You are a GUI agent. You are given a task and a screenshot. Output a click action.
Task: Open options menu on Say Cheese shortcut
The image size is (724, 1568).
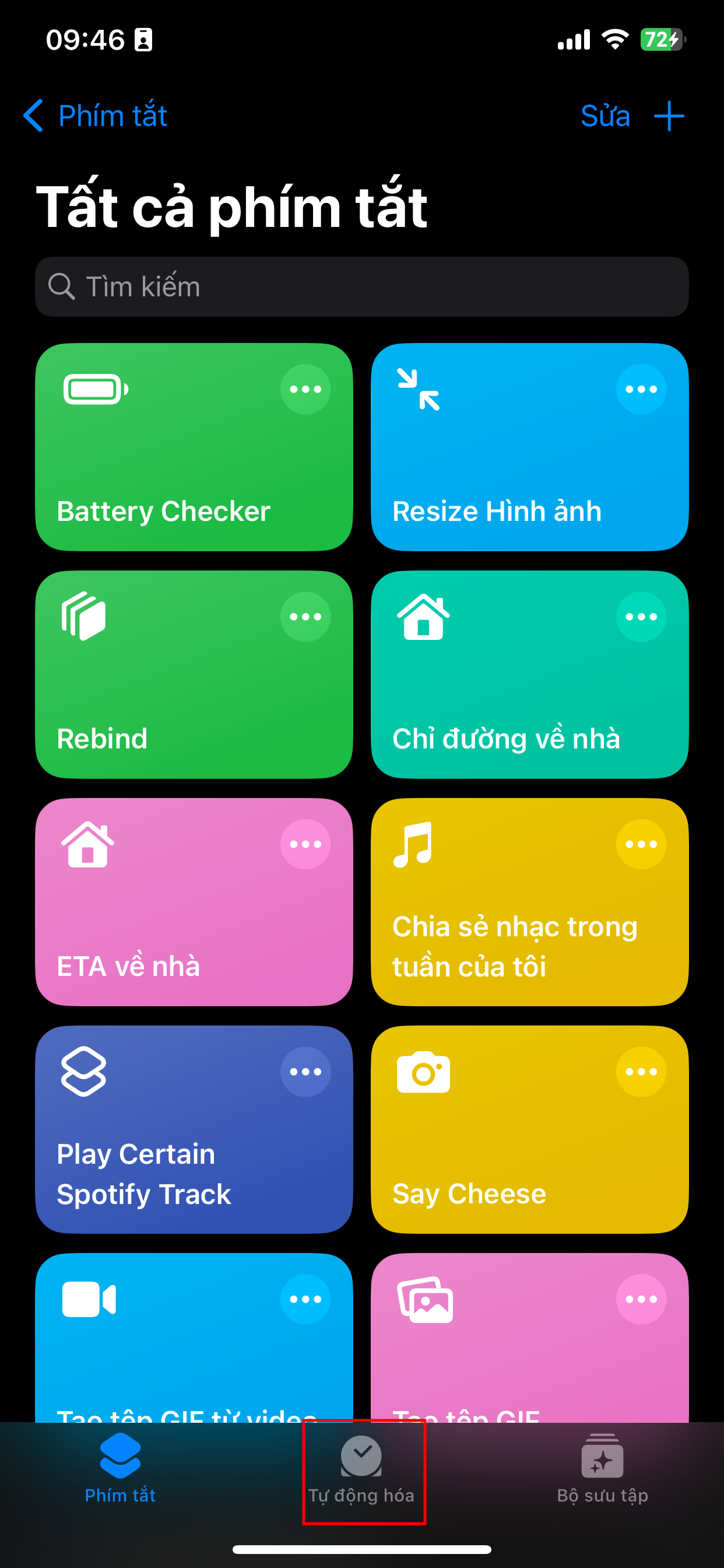(x=642, y=1073)
